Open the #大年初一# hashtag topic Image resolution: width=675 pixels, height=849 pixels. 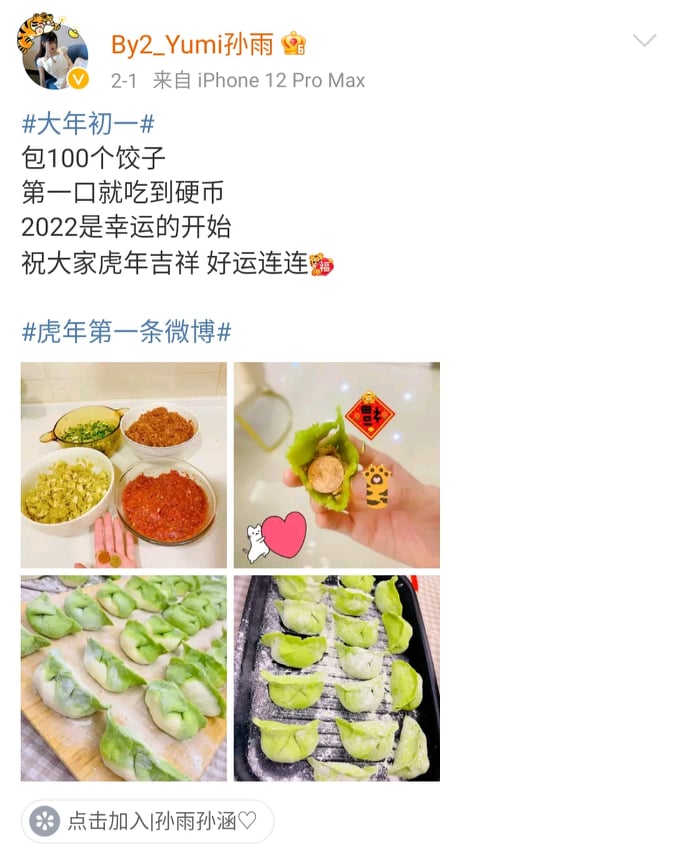[x=88, y=125]
